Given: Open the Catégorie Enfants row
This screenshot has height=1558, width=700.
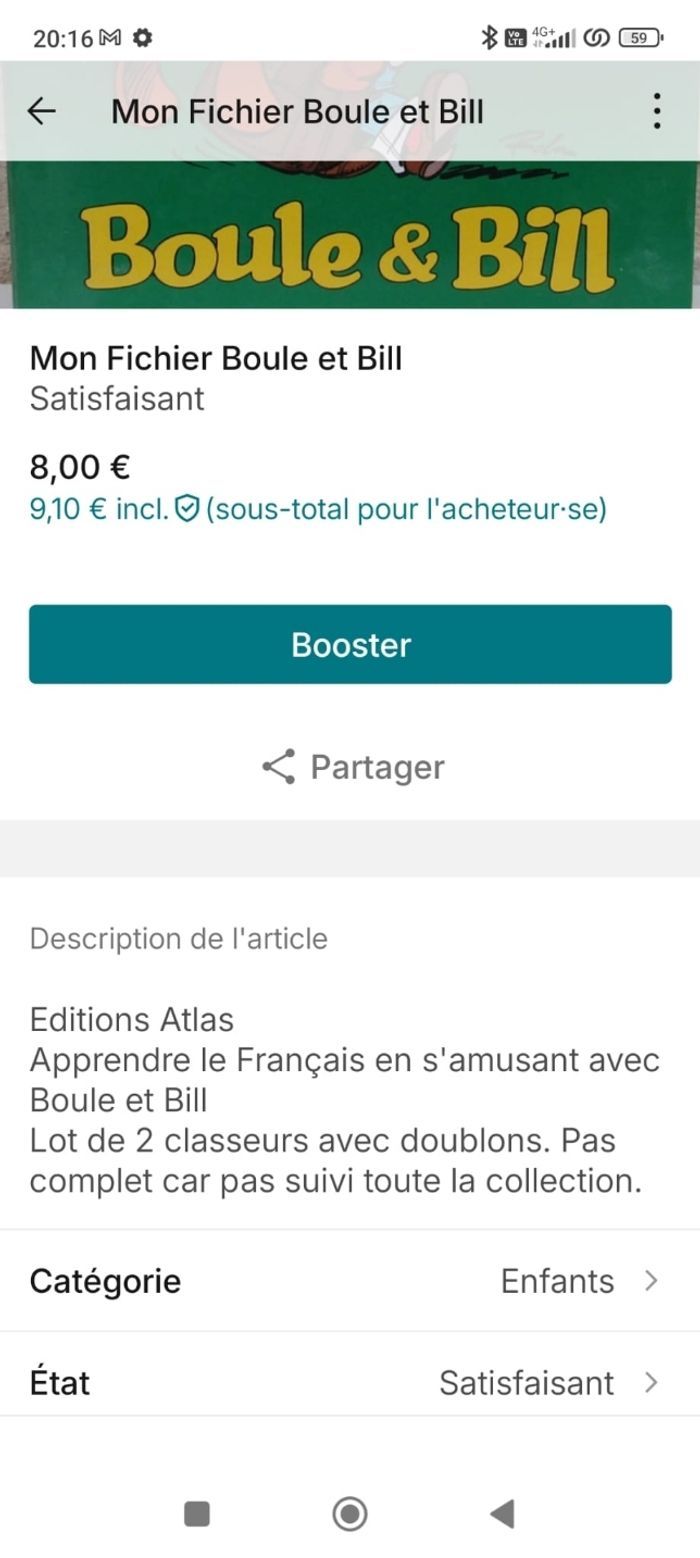Looking at the screenshot, I should point(350,1281).
